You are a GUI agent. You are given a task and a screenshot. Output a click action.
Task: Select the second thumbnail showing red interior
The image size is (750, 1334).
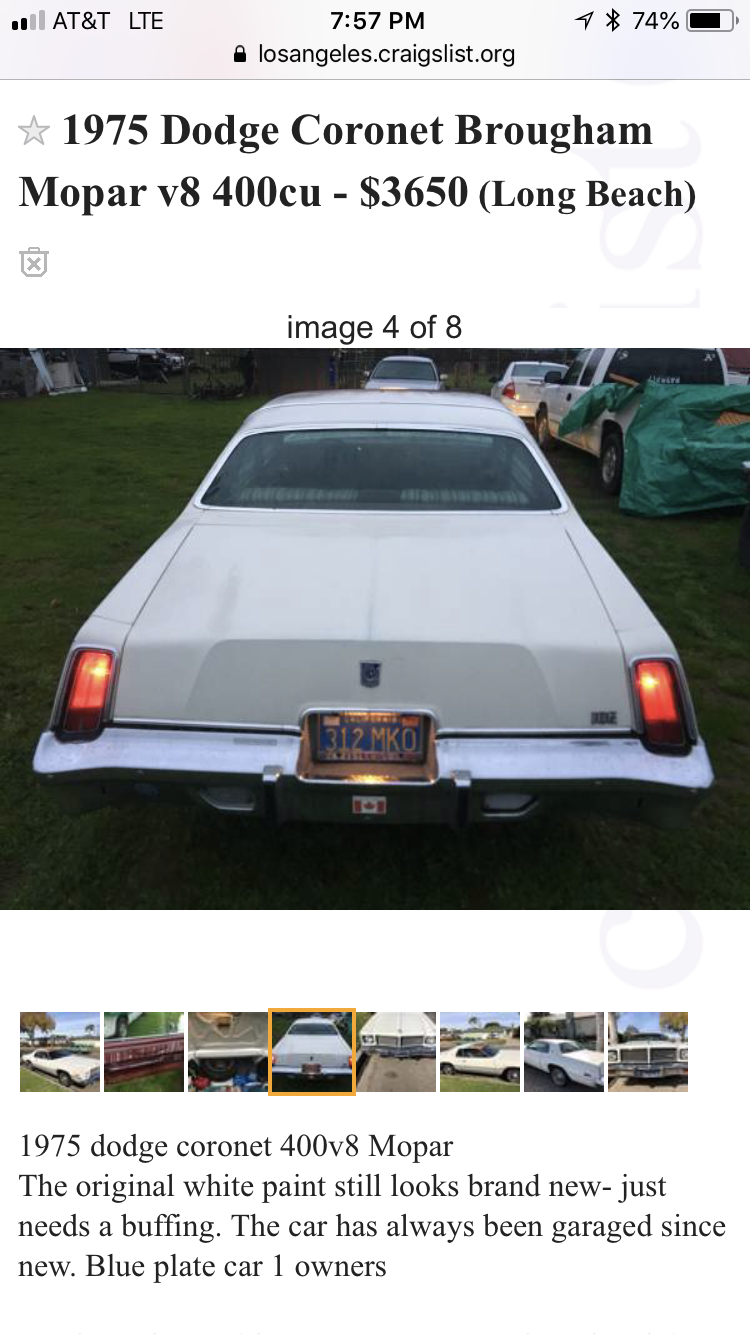point(144,1052)
